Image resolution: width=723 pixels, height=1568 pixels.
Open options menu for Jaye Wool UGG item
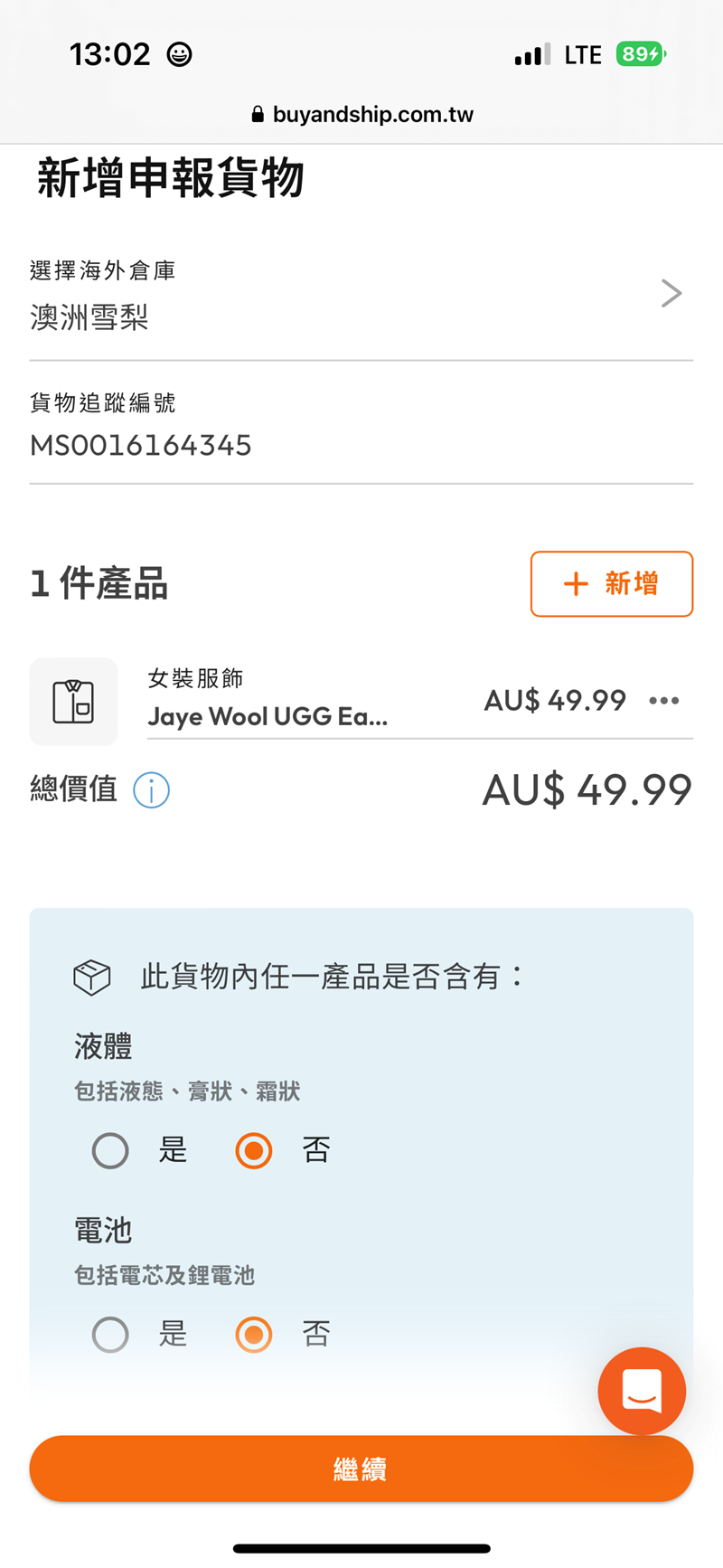(664, 701)
